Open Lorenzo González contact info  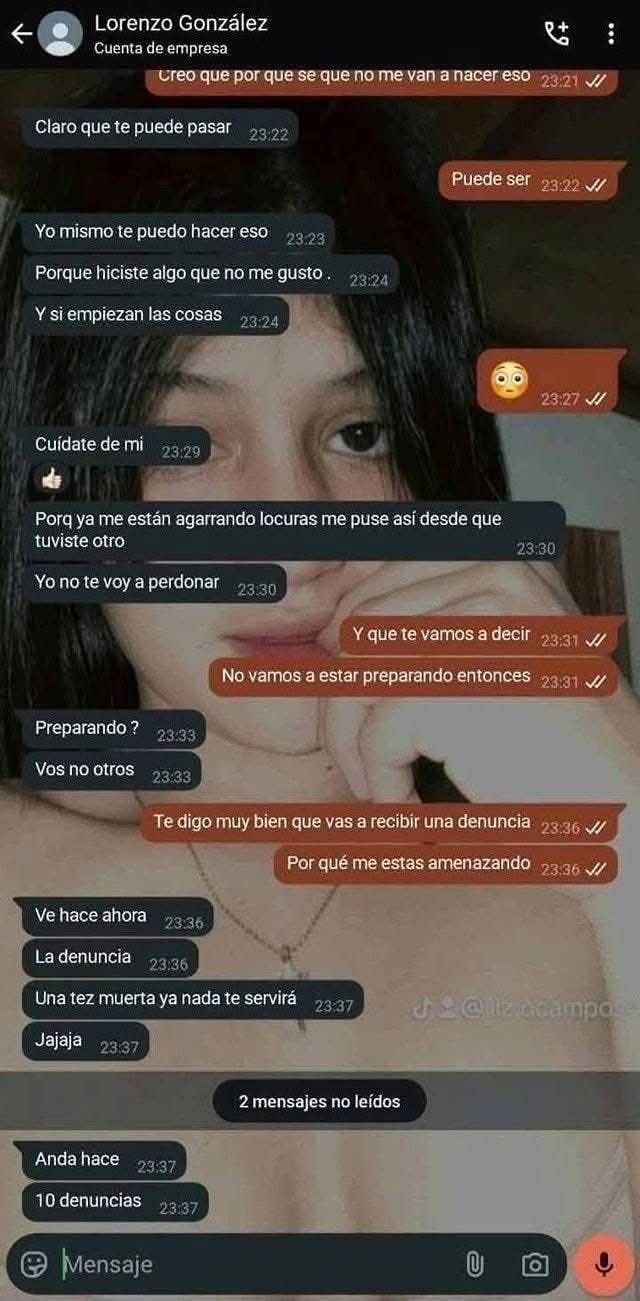tap(180, 33)
